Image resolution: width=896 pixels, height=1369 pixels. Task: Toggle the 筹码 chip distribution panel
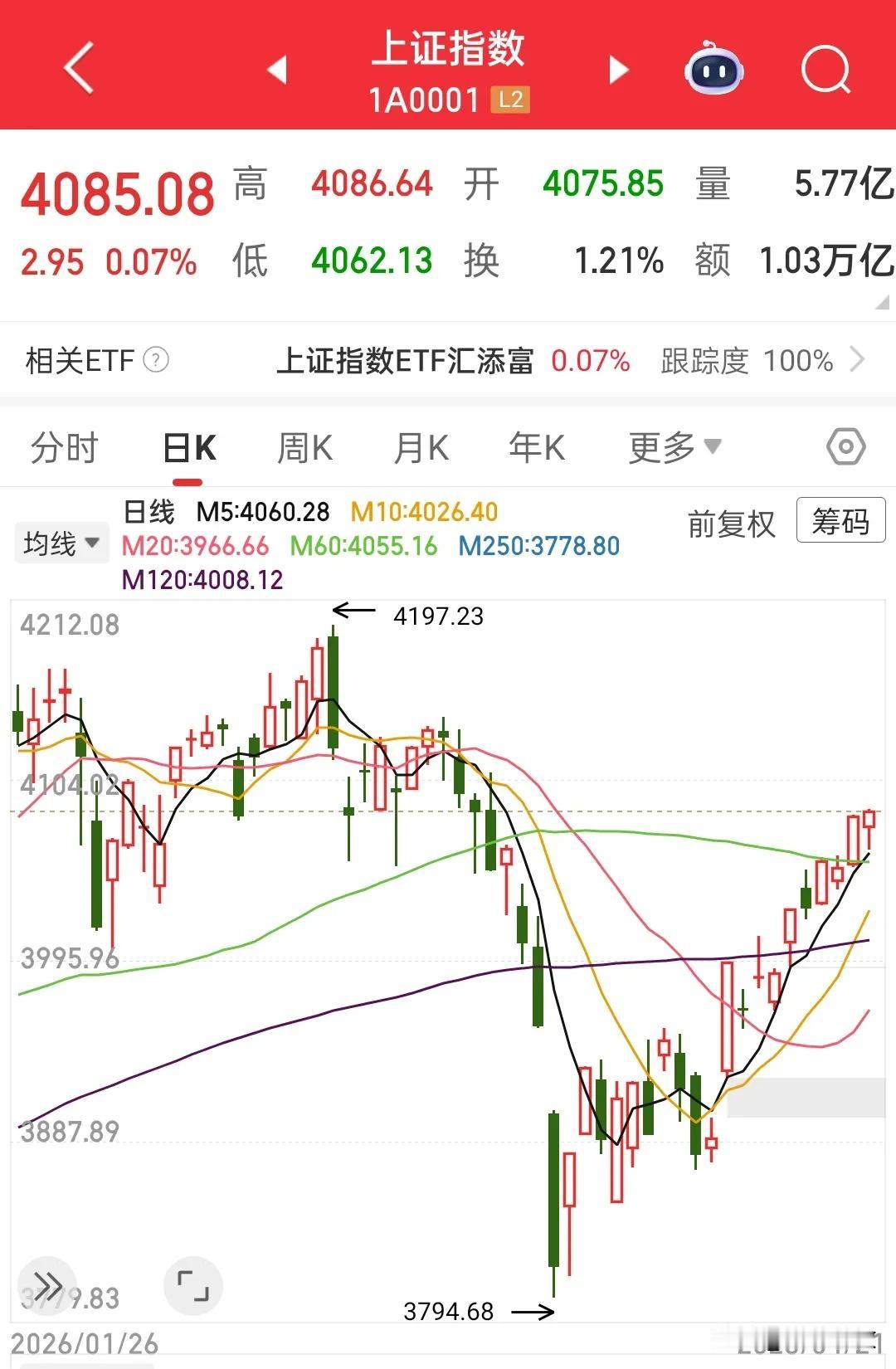pyautogui.click(x=840, y=521)
